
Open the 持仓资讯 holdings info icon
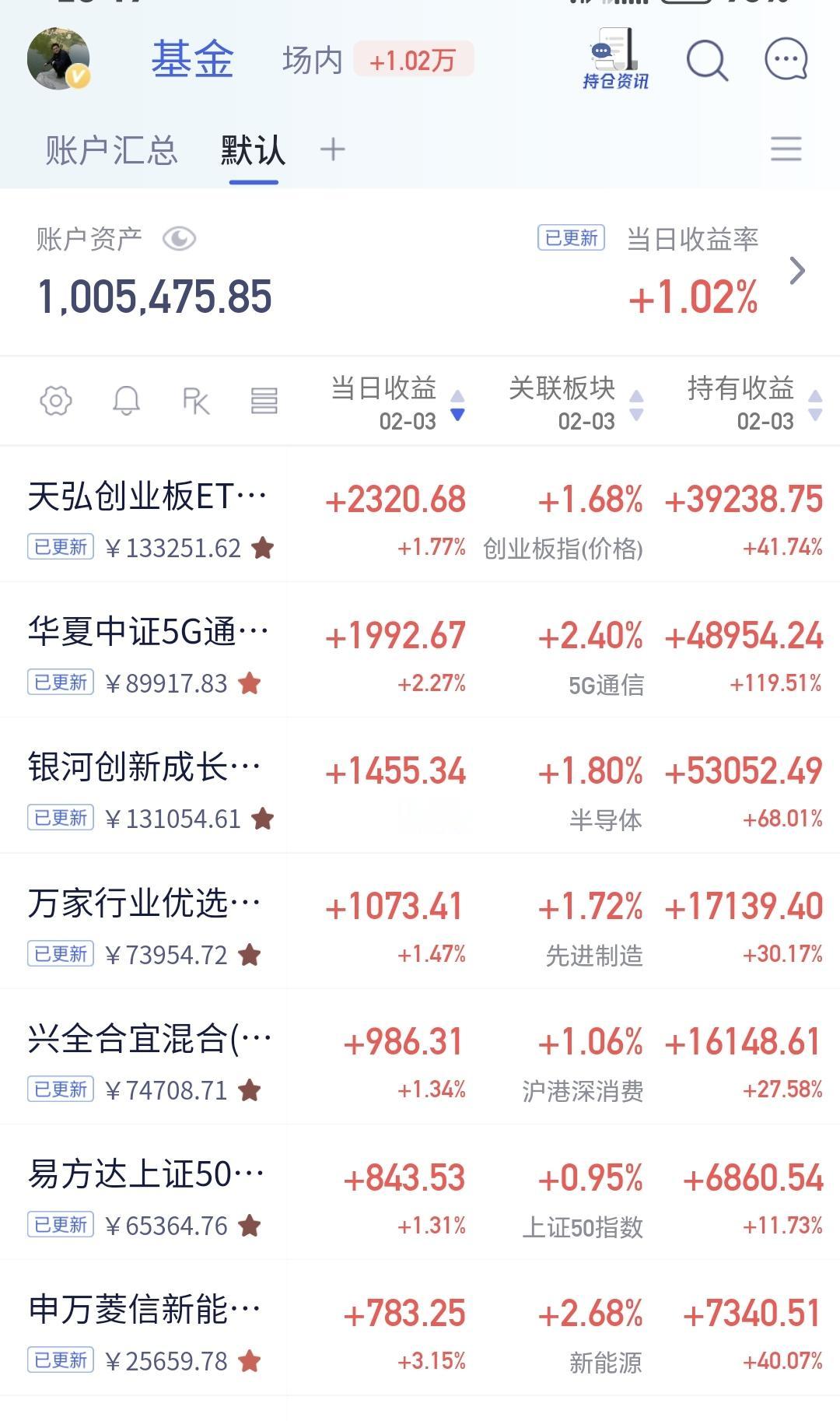[614, 60]
